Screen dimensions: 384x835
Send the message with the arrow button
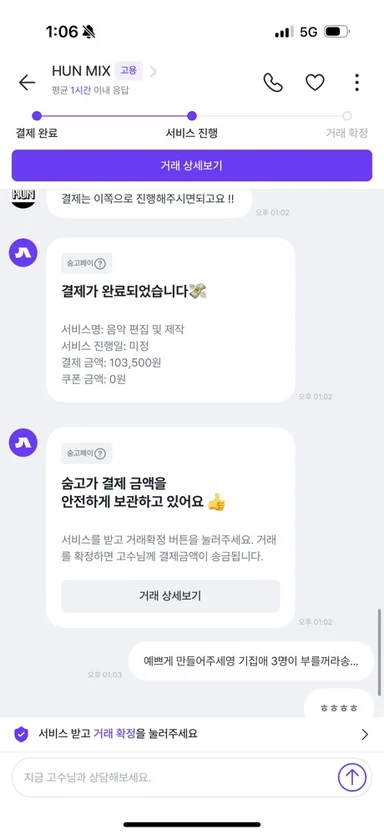(352, 777)
